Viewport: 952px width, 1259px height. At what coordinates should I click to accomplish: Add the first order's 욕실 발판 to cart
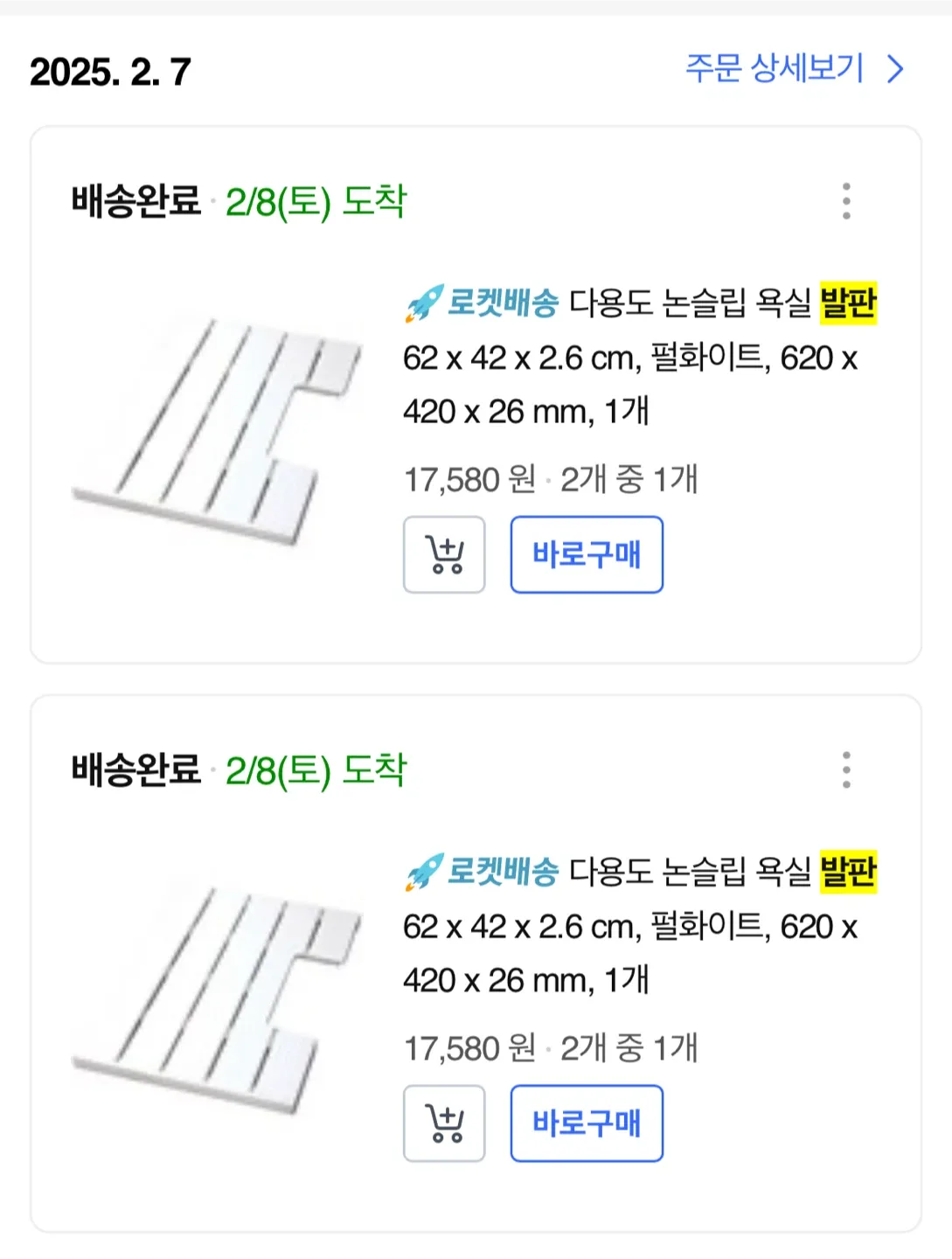coord(444,555)
